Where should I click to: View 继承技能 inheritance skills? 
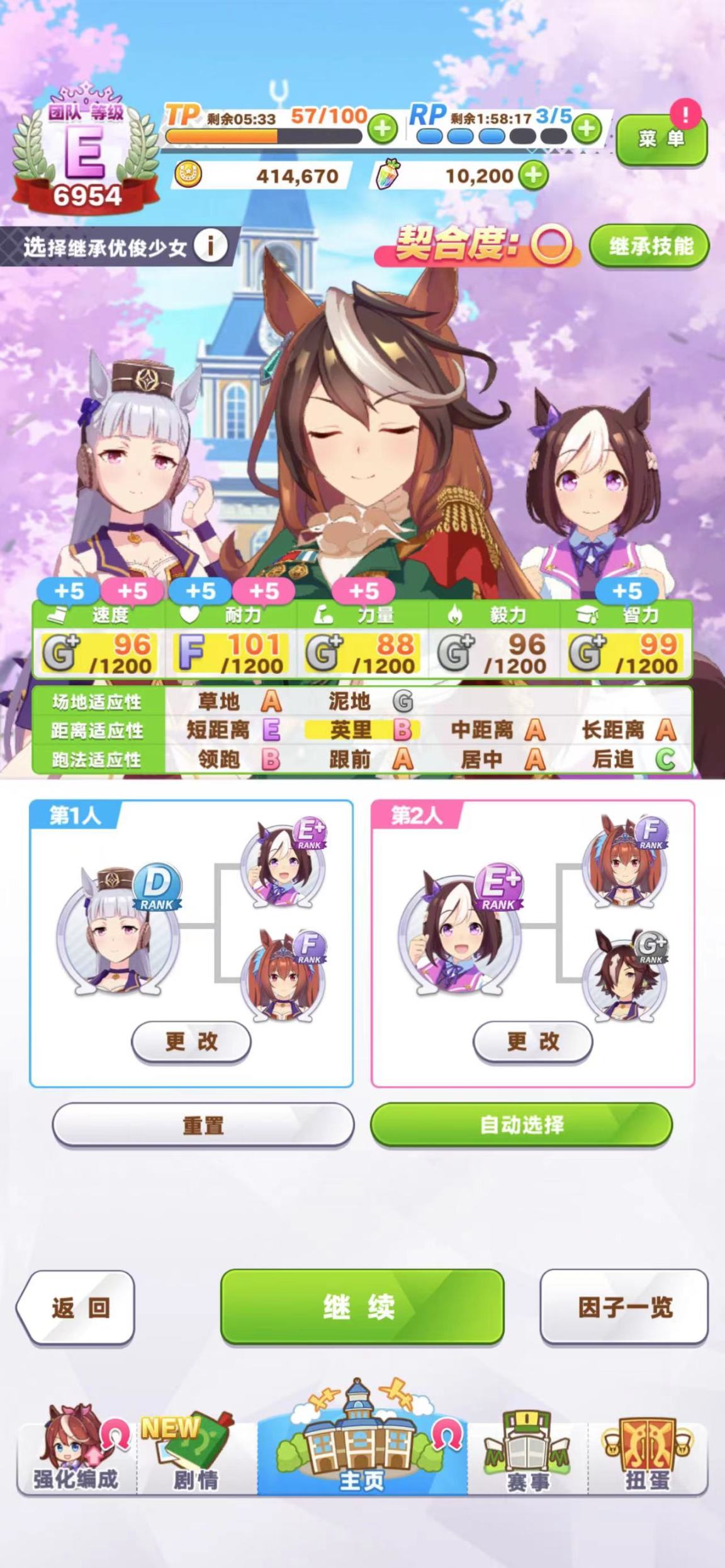point(649,246)
